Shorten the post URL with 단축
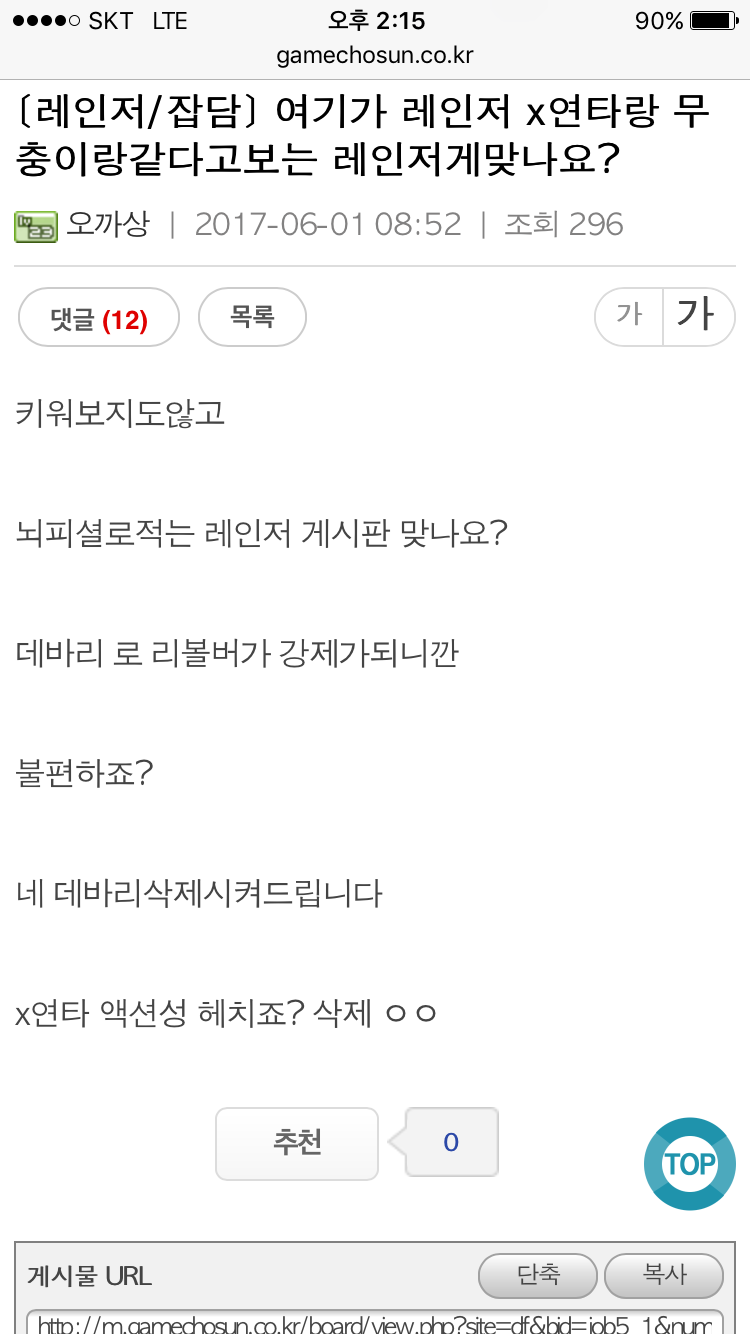750x1334 pixels. pos(538,1275)
